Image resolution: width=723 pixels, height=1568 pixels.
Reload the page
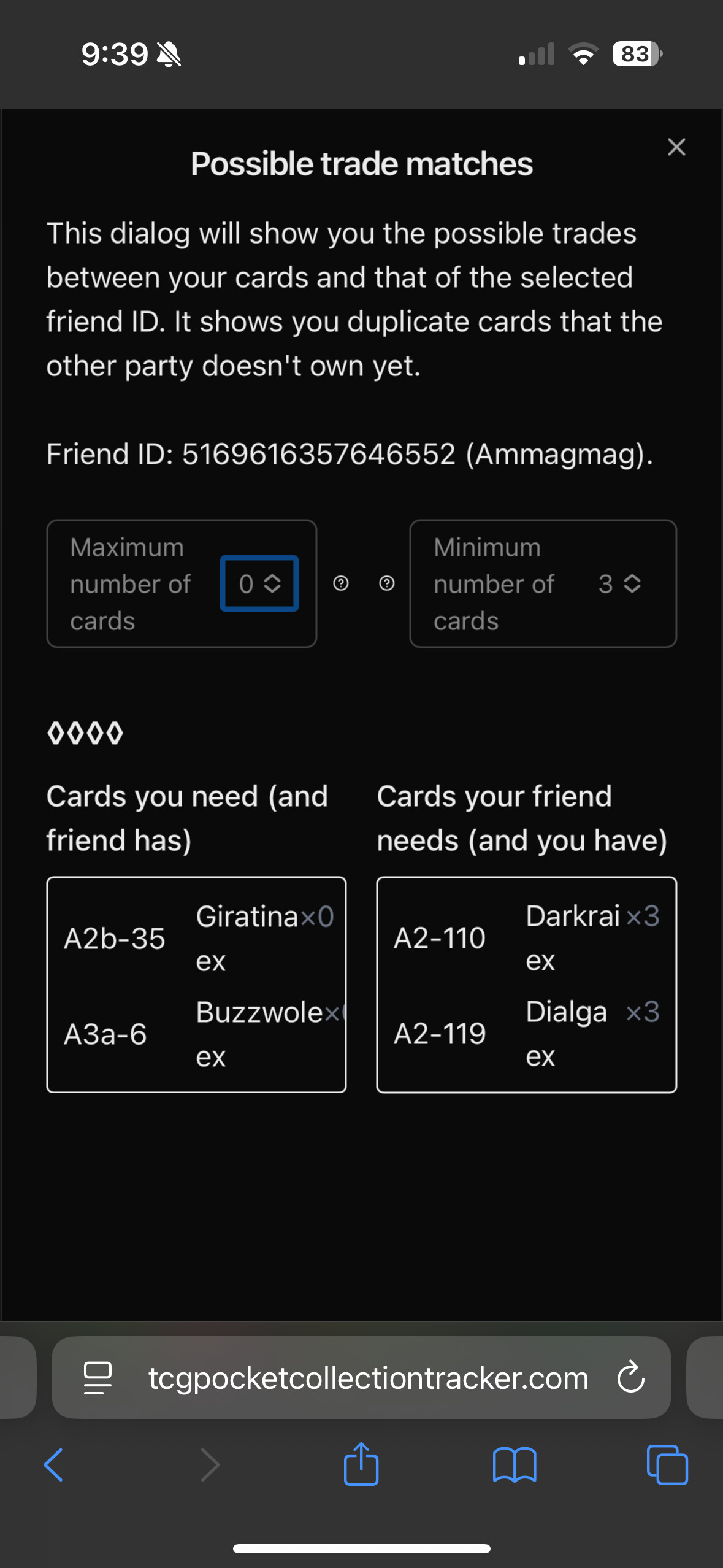click(630, 1378)
